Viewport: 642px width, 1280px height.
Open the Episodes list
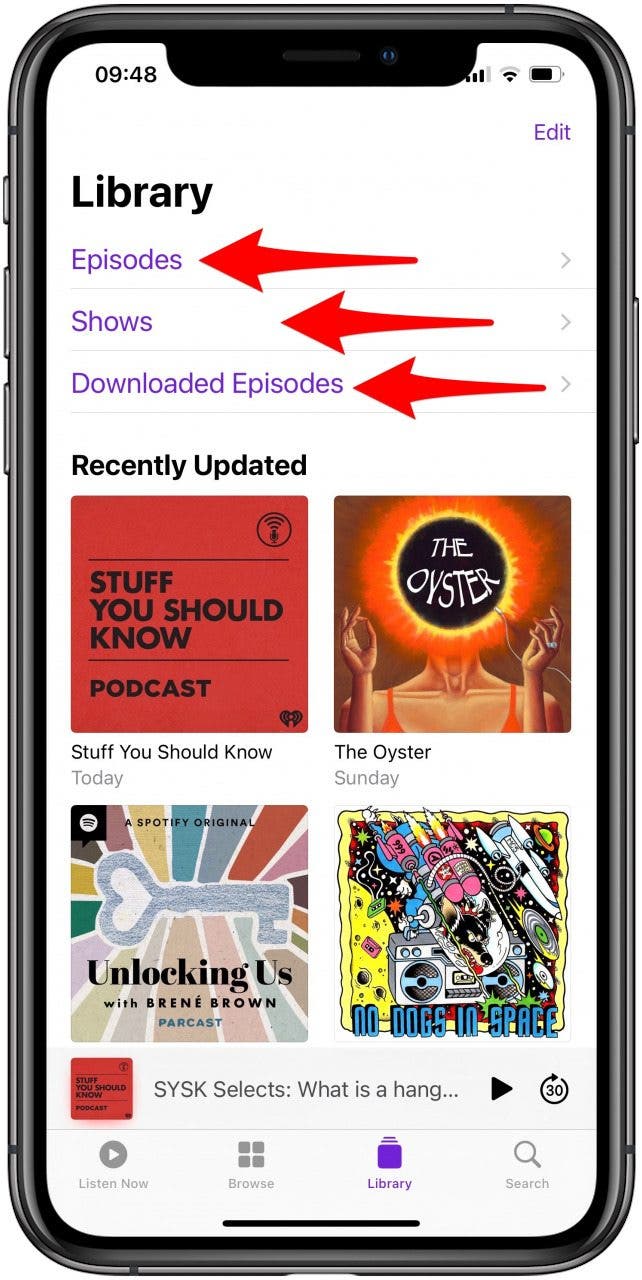coord(127,260)
